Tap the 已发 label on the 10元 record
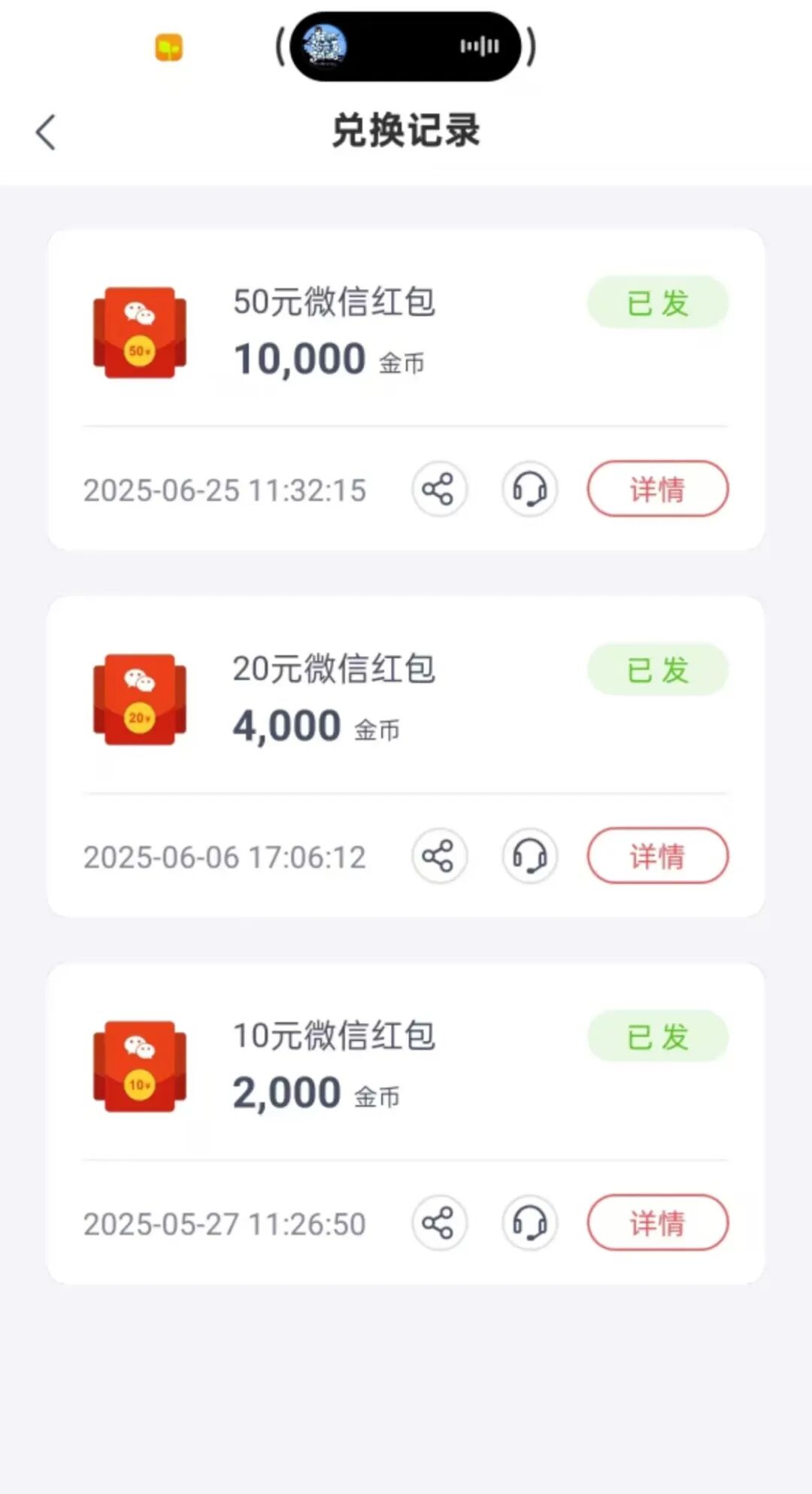This screenshot has height=1494, width=812. pos(656,1037)
